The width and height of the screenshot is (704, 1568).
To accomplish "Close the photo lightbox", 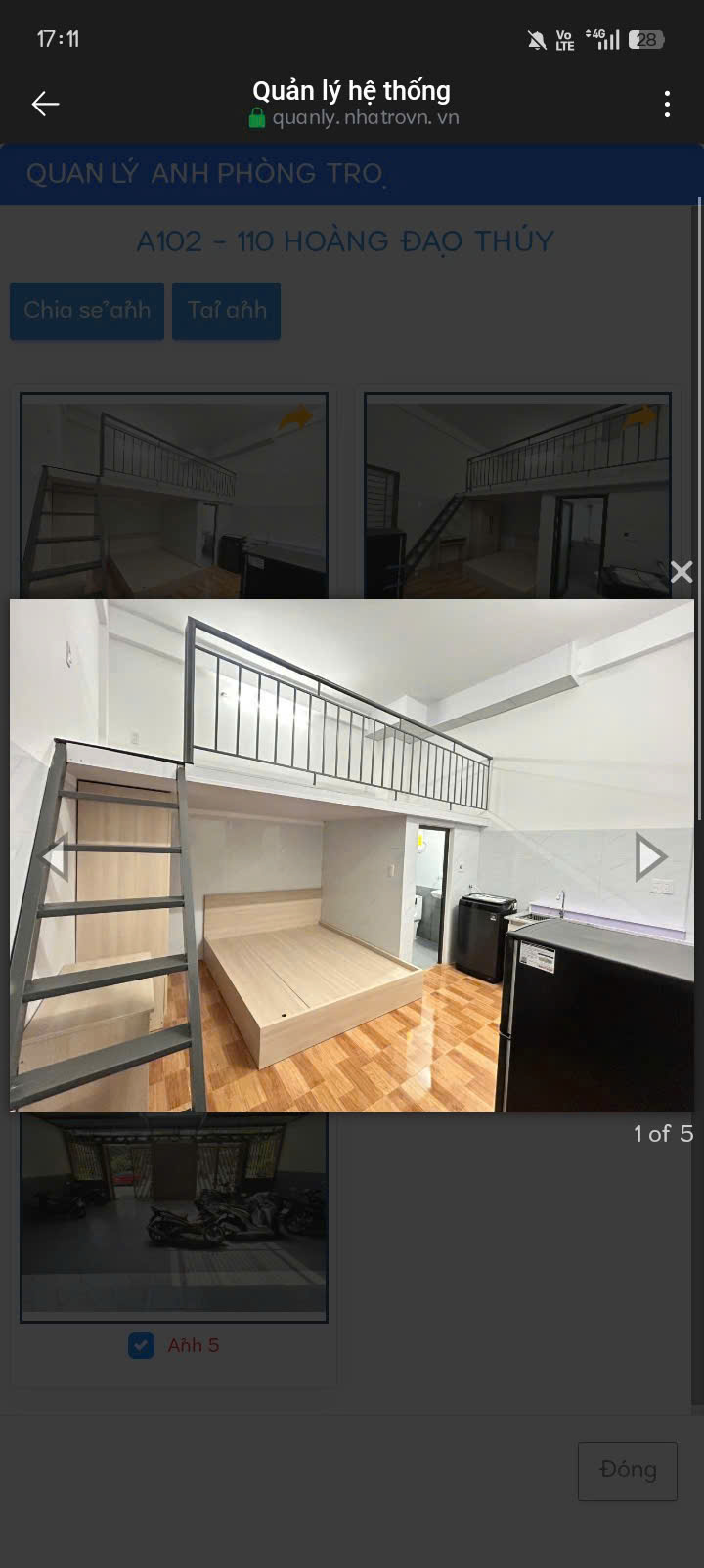I will coord(682,572).
